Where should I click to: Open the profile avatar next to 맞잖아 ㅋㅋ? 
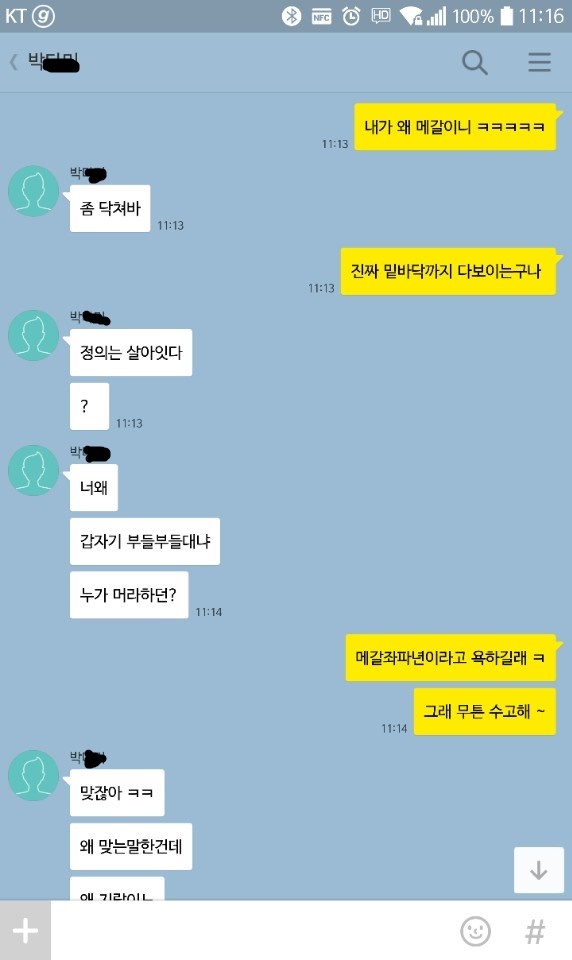[x=33, y=775]
